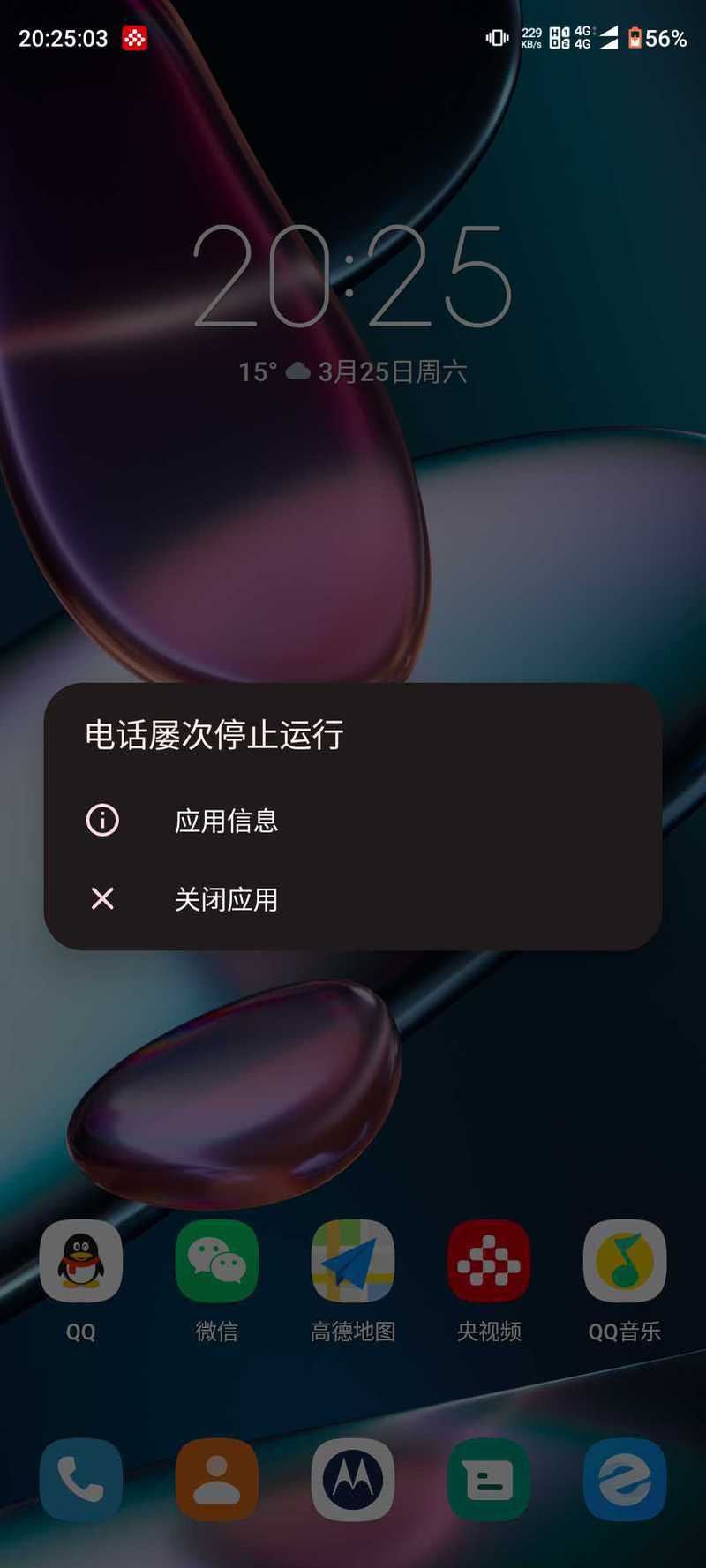706x1568 pixels.
Task: Select 关闭应用 to close the app
Action: (352, 899)
